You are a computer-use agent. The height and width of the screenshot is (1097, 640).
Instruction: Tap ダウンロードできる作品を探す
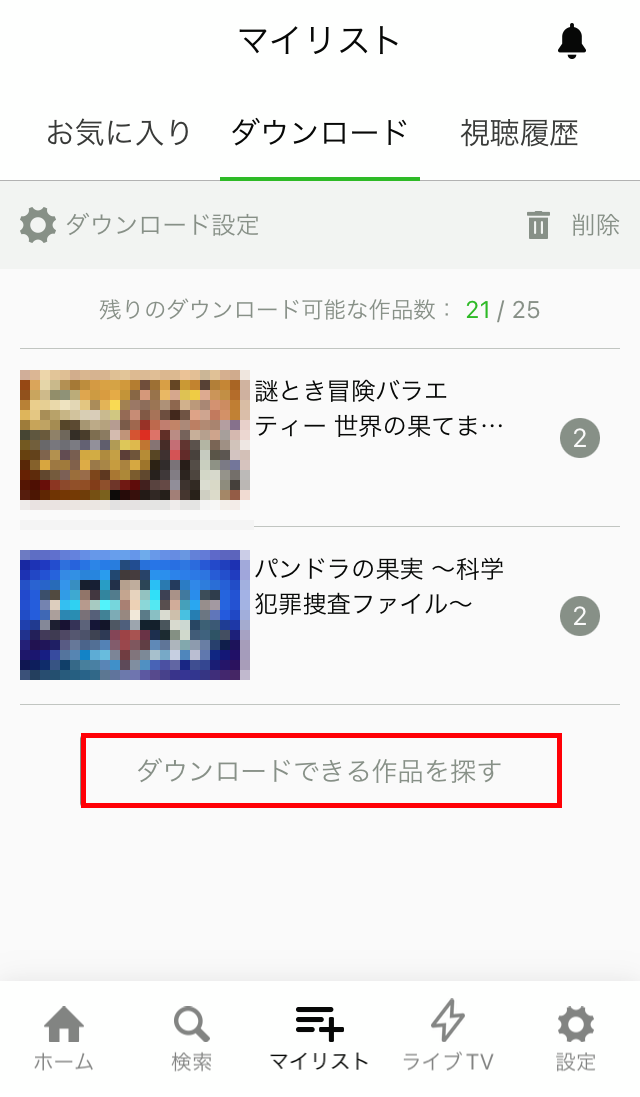320,771
